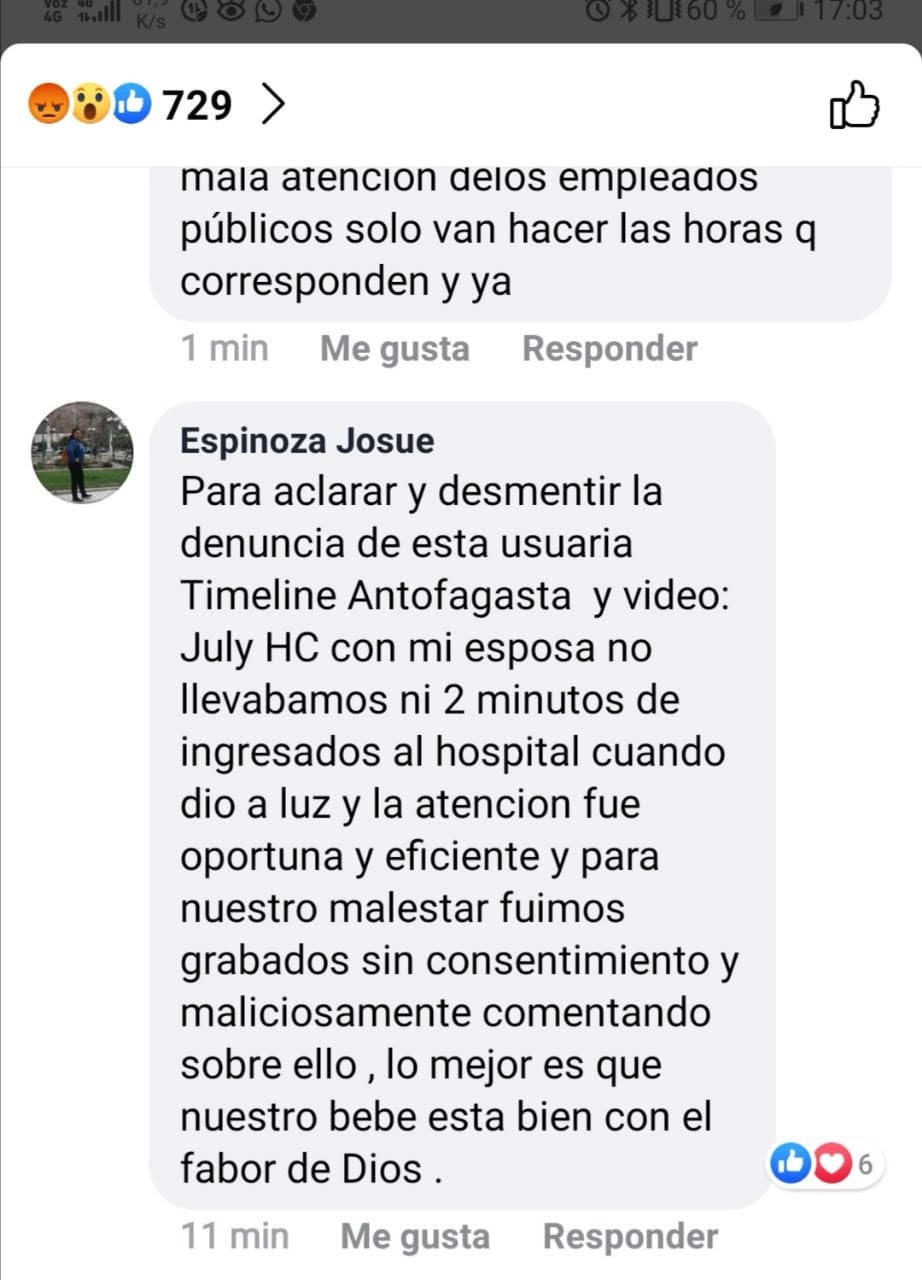Reply to the comment posted 1 min ago
Viewport: 922px width, 1280px height.
pos(609,348)
